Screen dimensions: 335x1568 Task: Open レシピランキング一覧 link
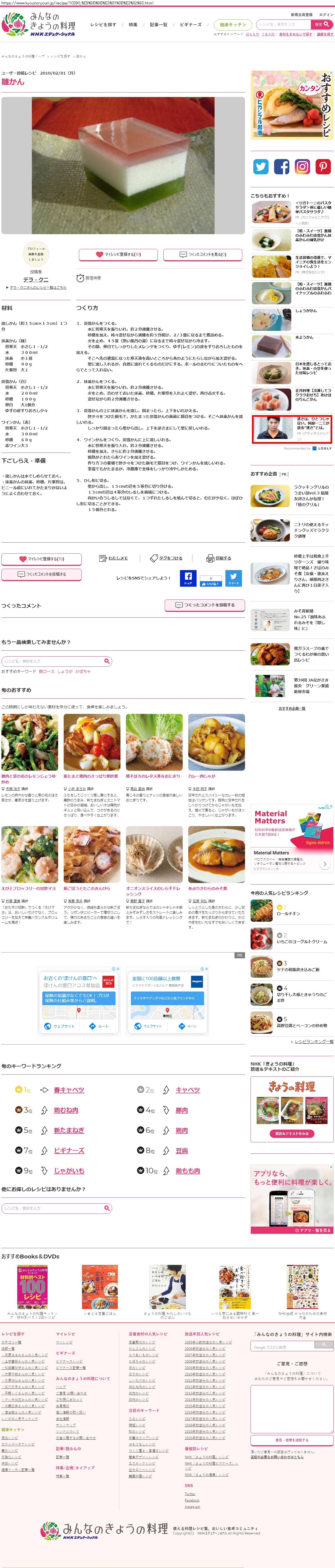tap(314, 1041)
